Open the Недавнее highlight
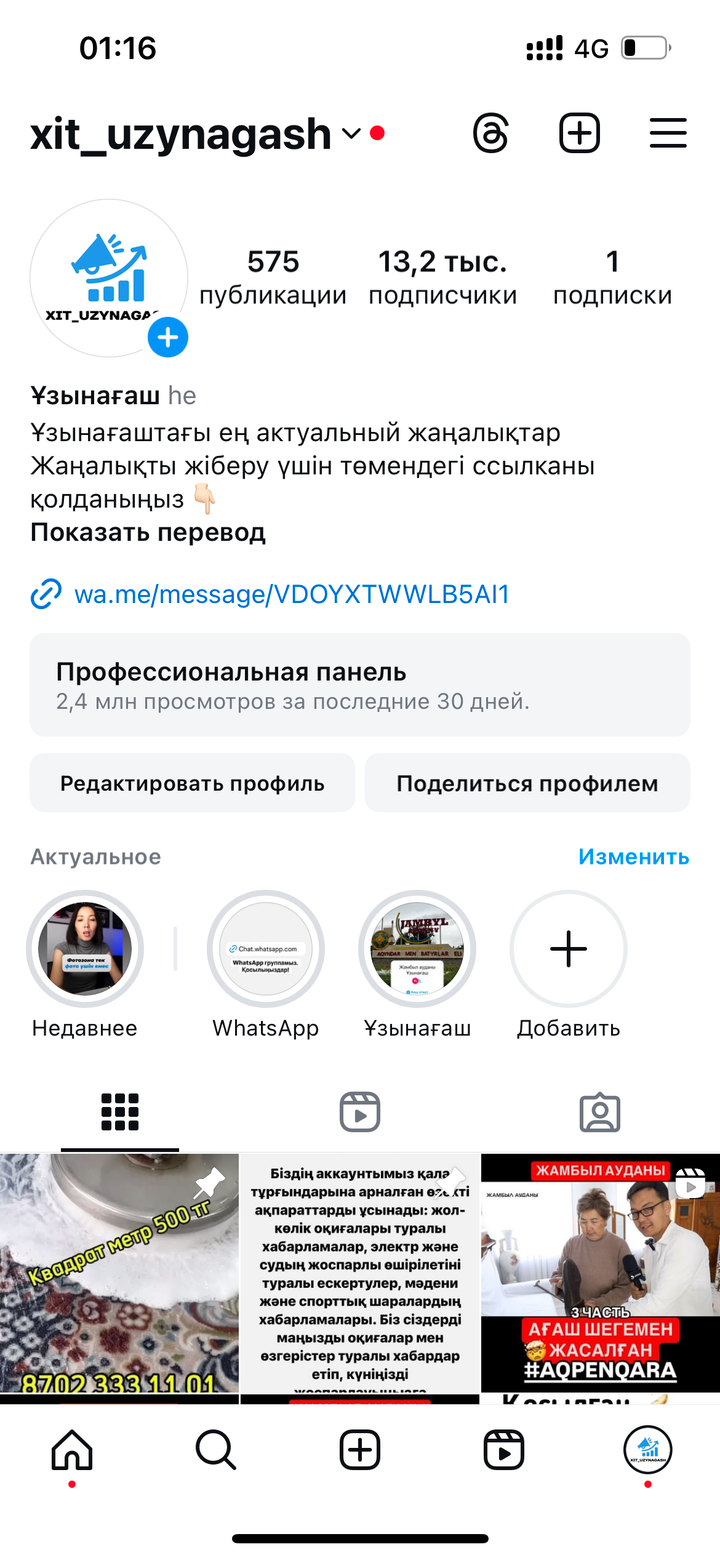This screenshot has width=720, height=1558. [85, 949]
